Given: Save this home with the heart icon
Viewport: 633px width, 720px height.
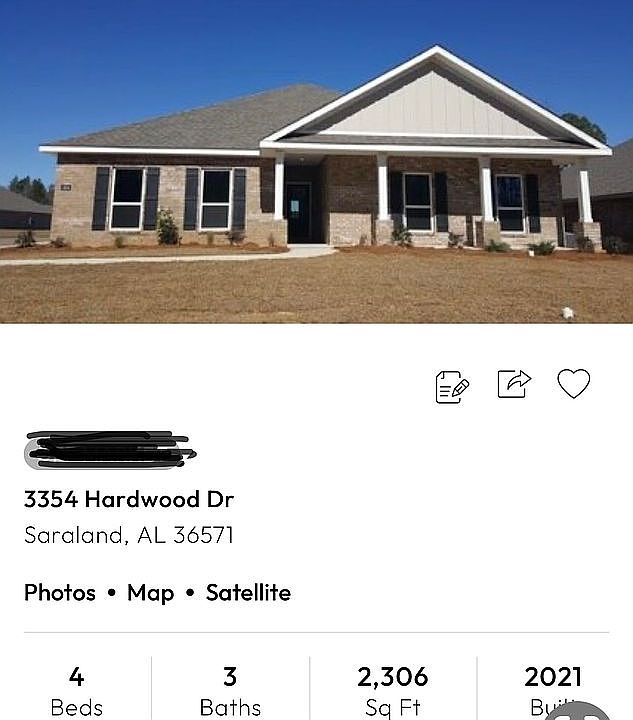Looking at the screenshot, I should tap(573, 383).
